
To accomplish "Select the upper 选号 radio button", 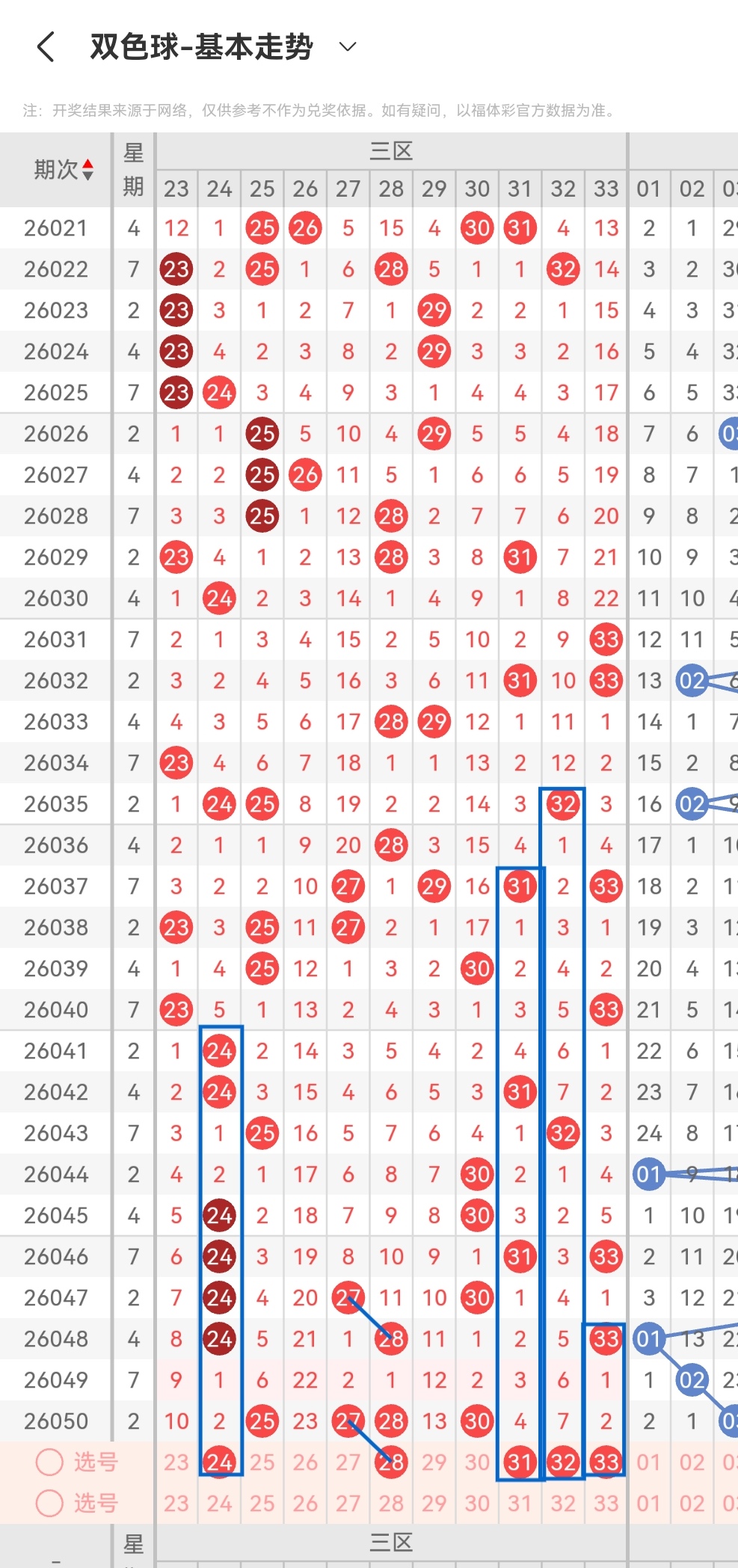I will tap(49, 1462).
